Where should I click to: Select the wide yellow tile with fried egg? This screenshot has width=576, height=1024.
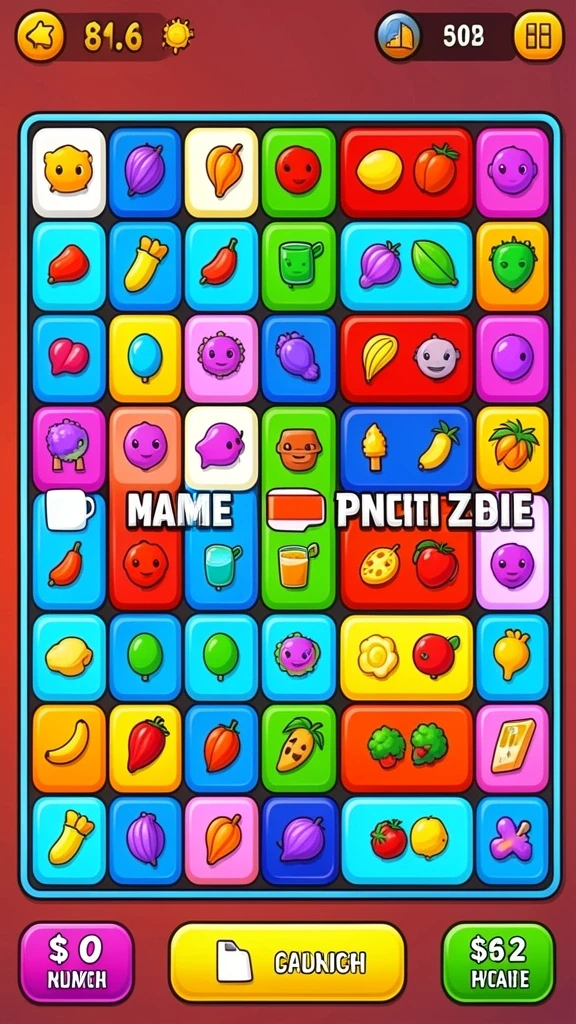406,657
